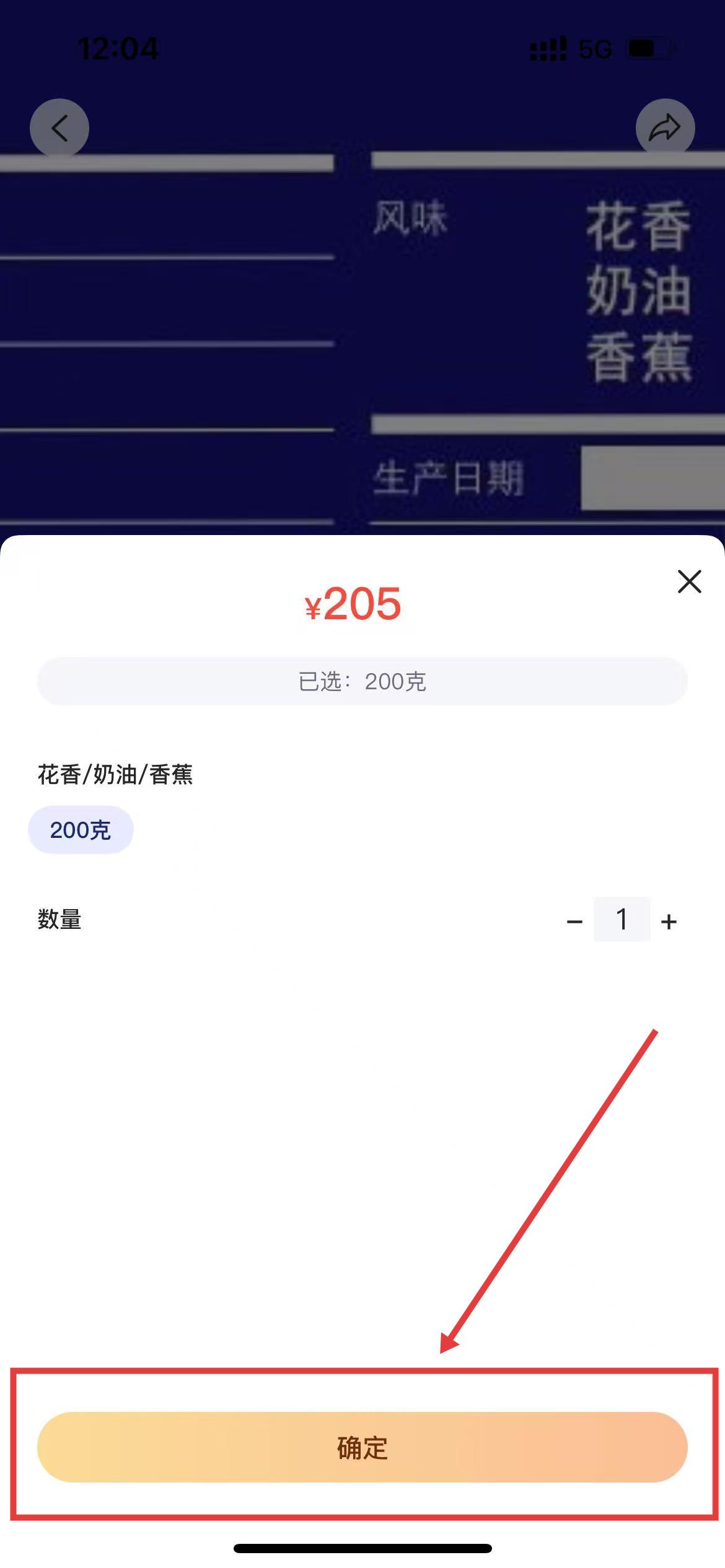Go back using the back arrow
Screen dimensions: 725x1568
click(59, 128)
